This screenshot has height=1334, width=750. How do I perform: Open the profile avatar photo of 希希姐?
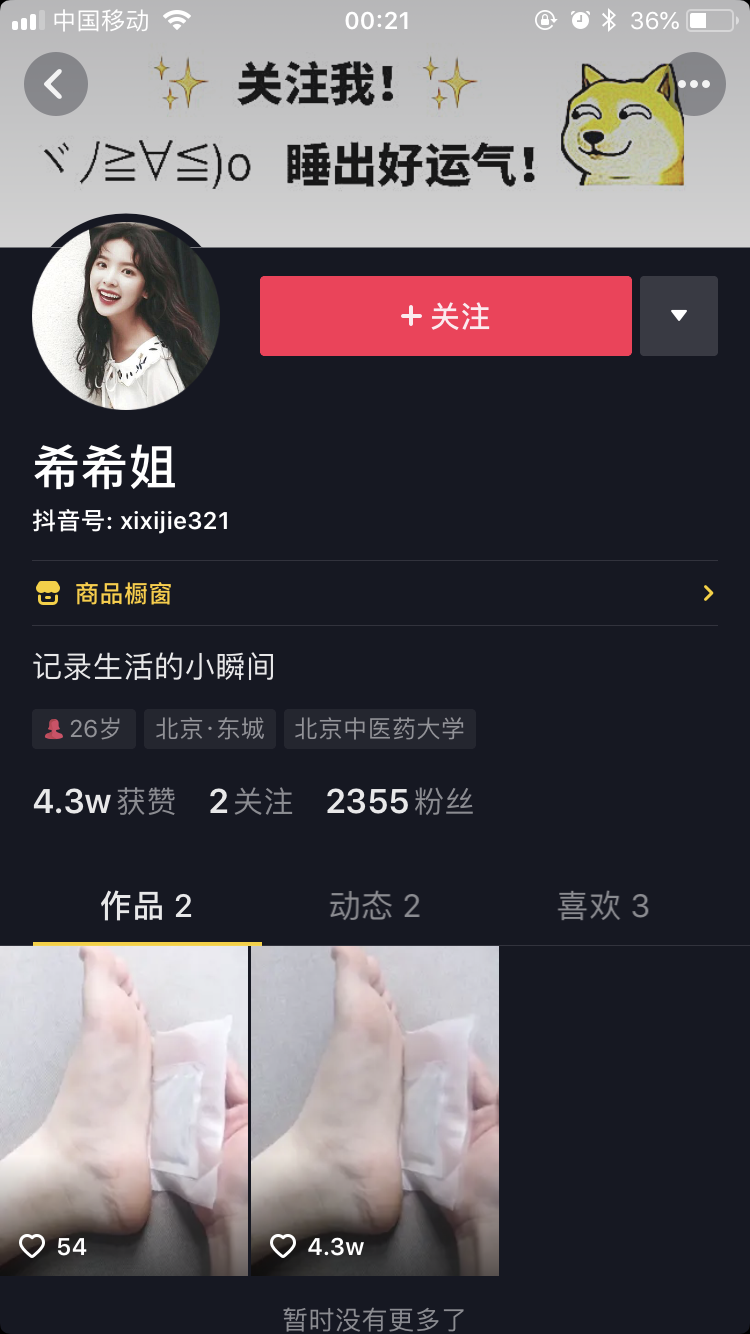(x=126, y=316)
